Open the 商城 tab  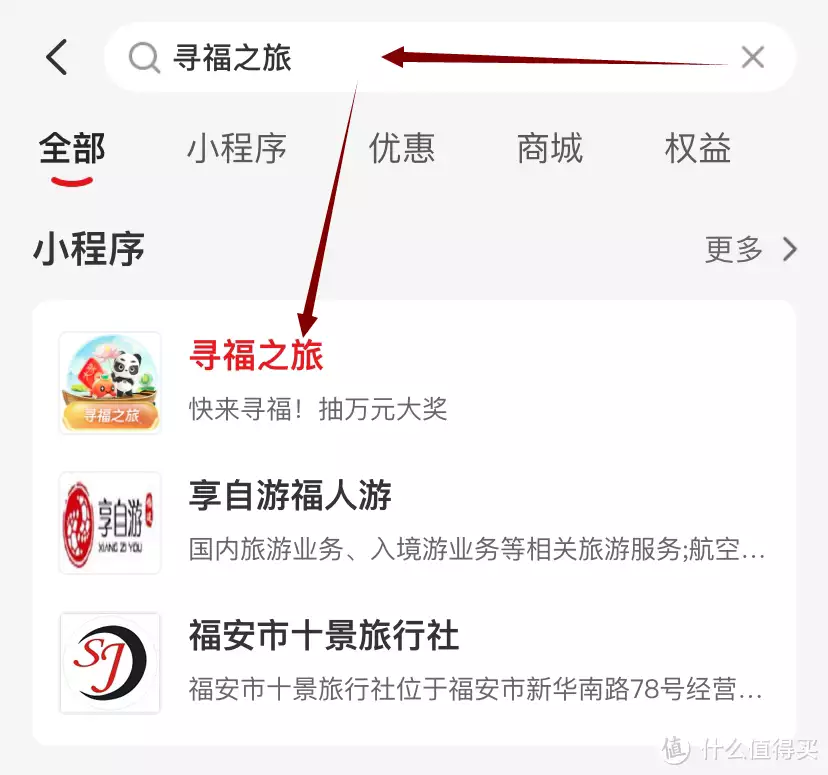[550, 149]
